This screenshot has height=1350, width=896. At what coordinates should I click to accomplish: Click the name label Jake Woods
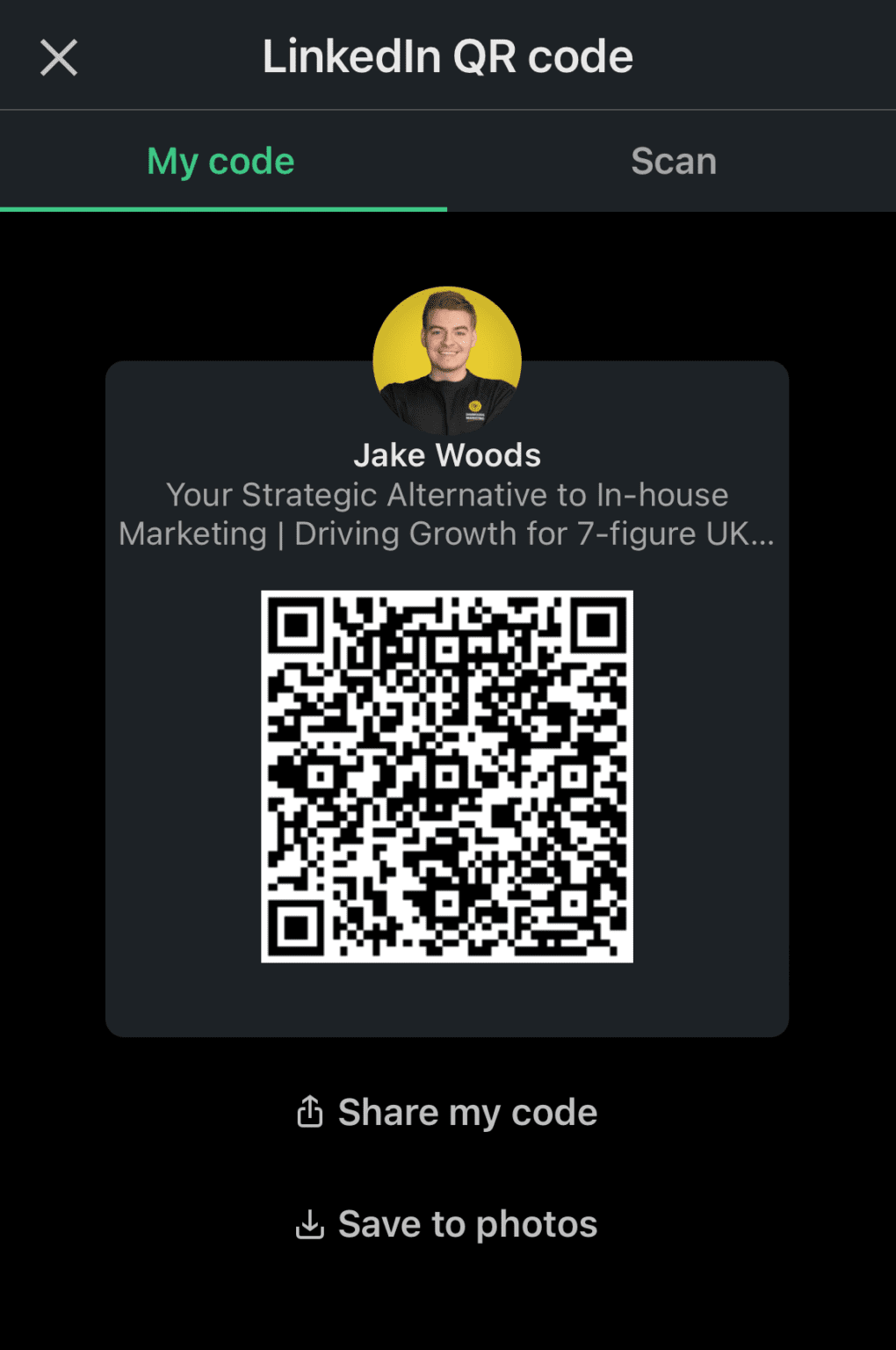(x=448, y=455)
